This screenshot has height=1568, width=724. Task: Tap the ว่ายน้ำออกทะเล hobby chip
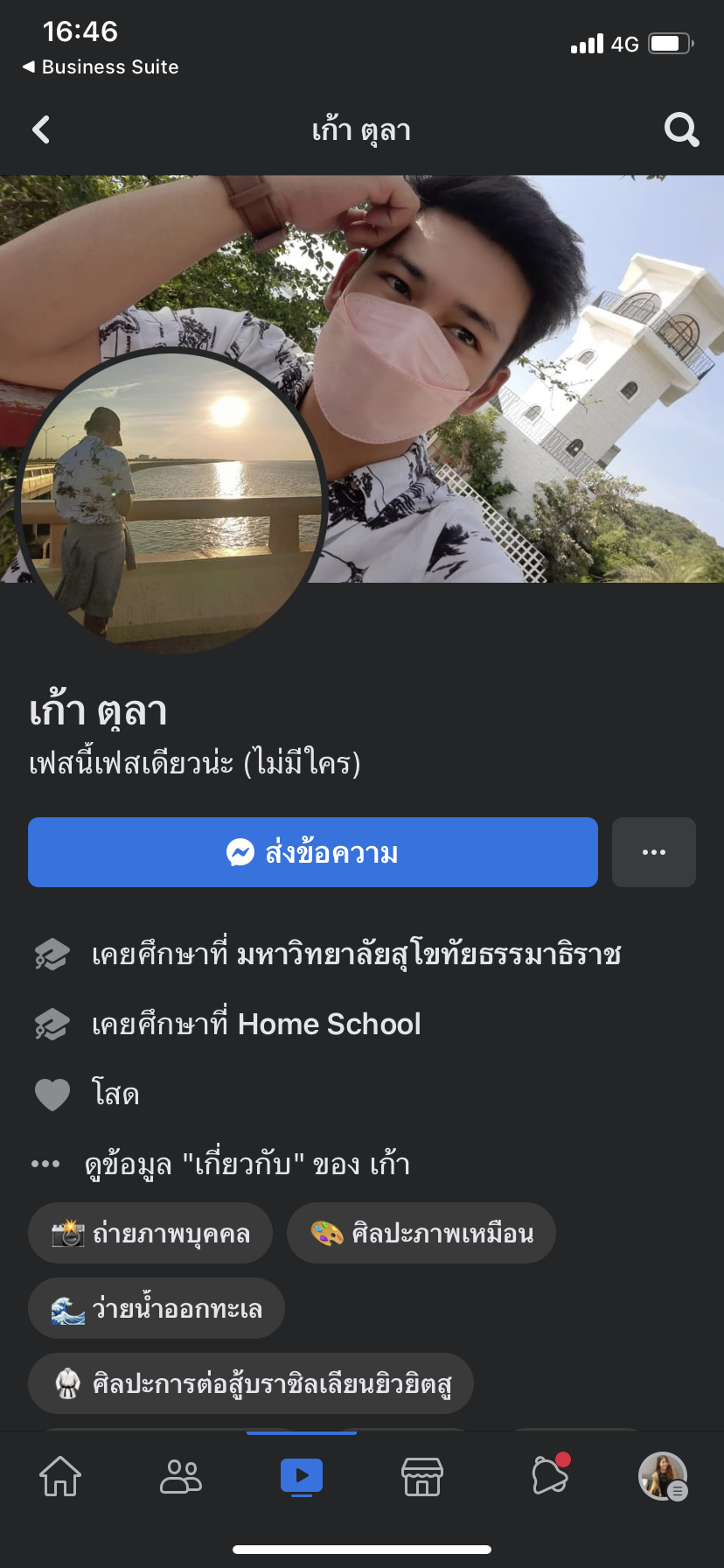point(157,1309)
